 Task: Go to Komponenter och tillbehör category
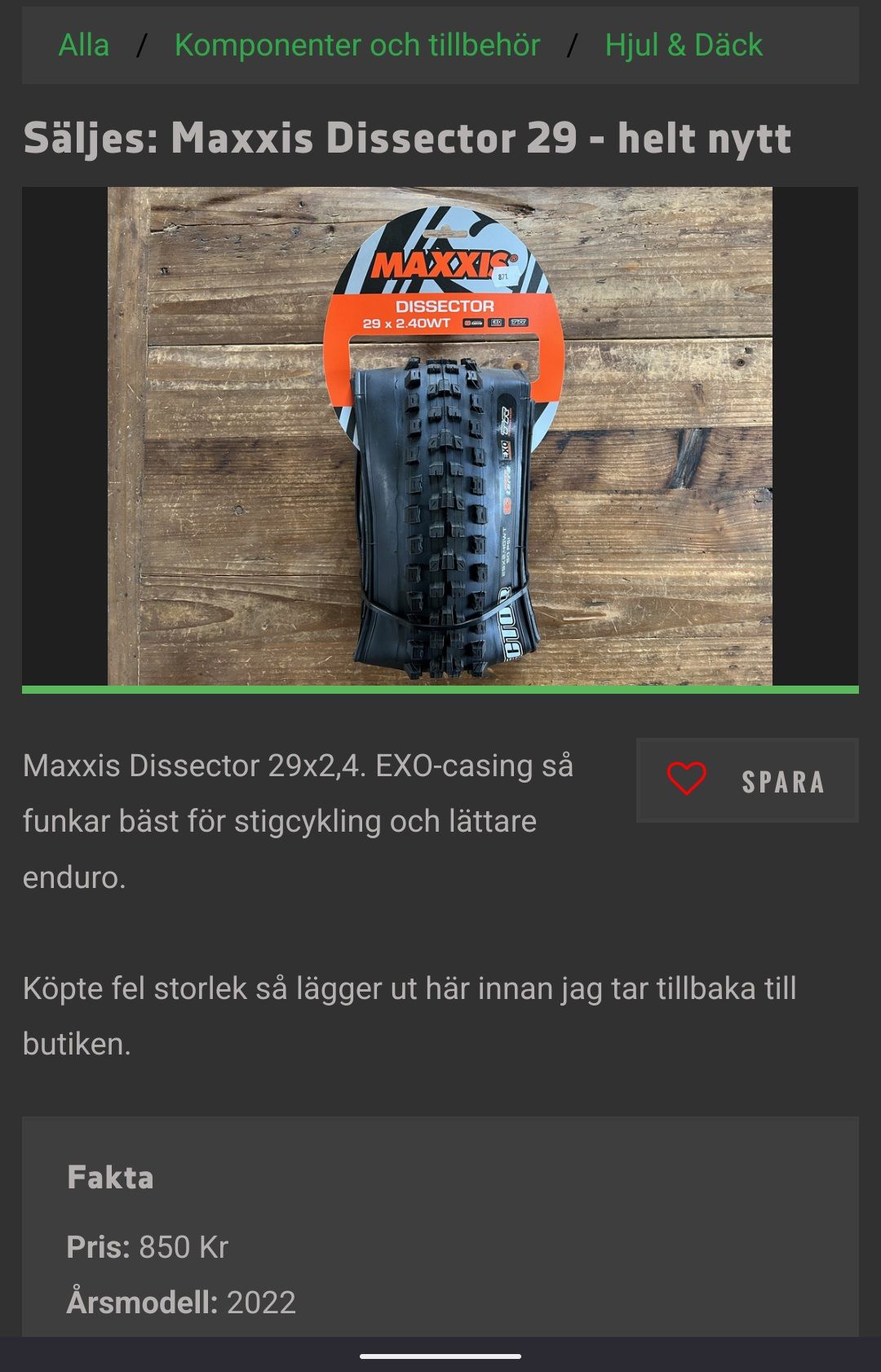tap(357, 45)
